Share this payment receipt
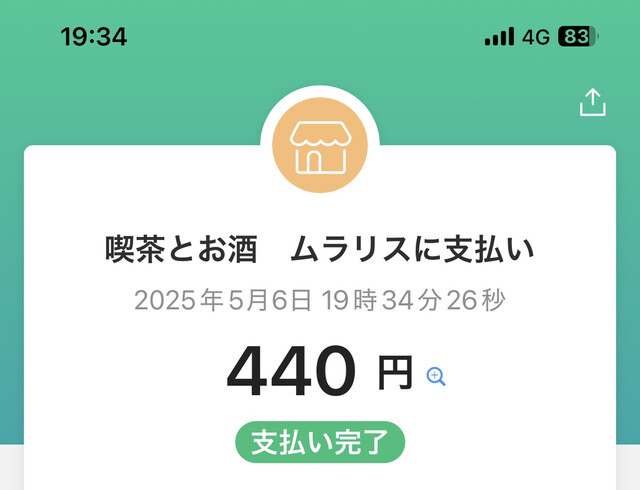The width and height of the screenshot is (640, 490). pyautogui.click(x=593, y=103)
